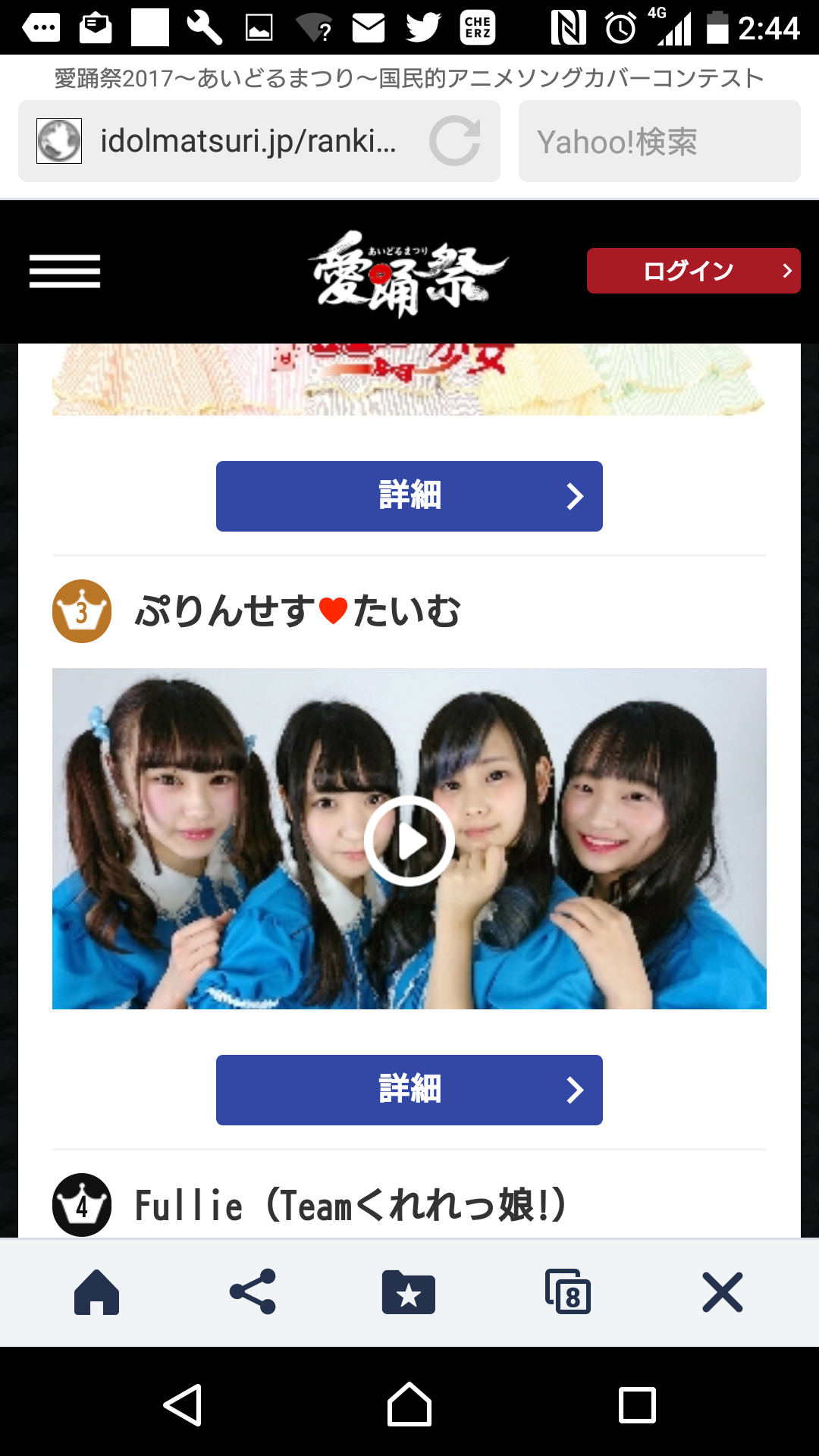Open the hamburger menu
Viewport: 819px width, 1456px height.
(64, 271)
